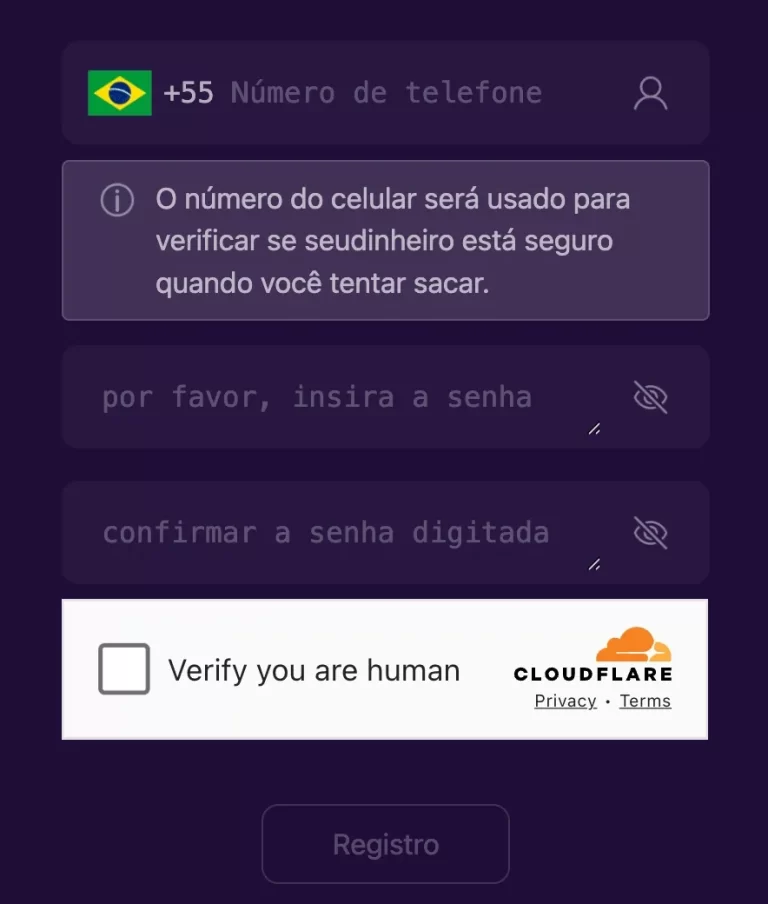
Task: Submit the form with Registro button
Action: 385,844
